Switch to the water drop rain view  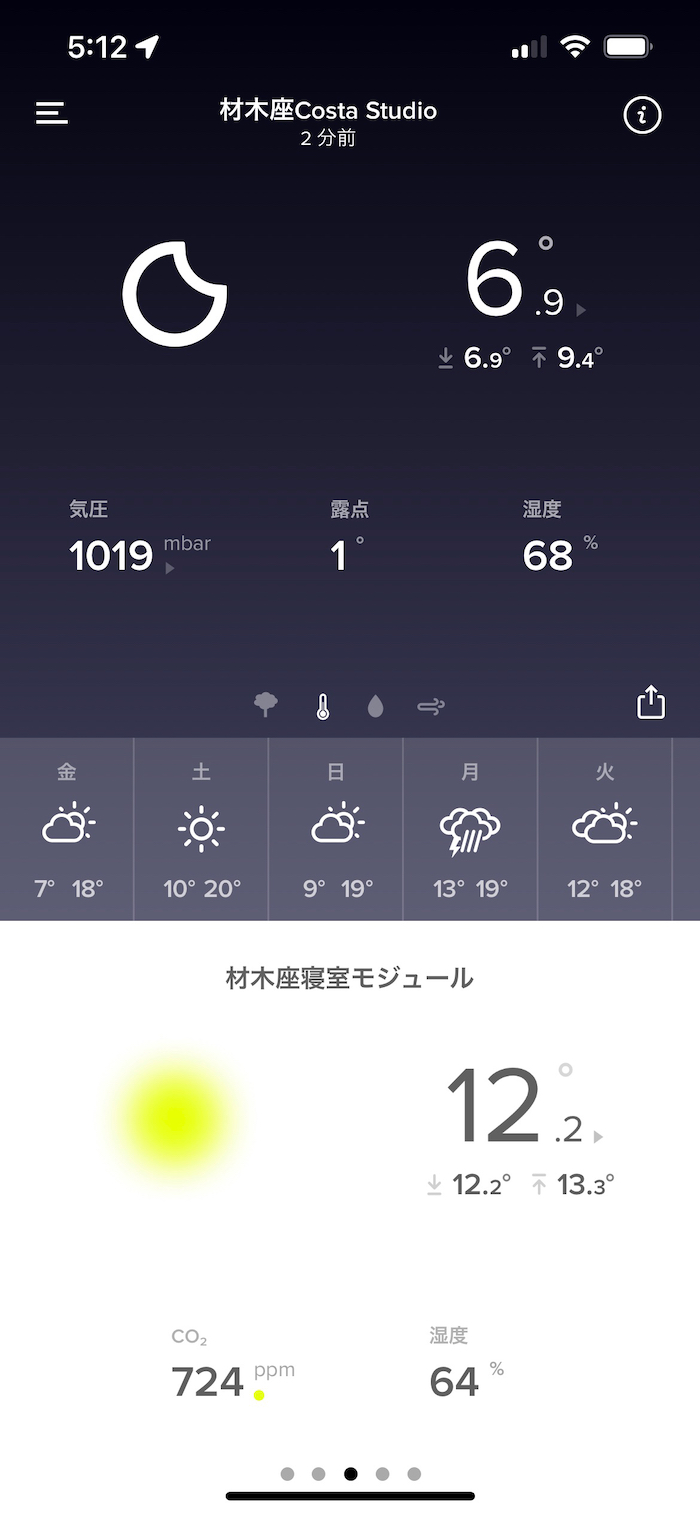376,707
